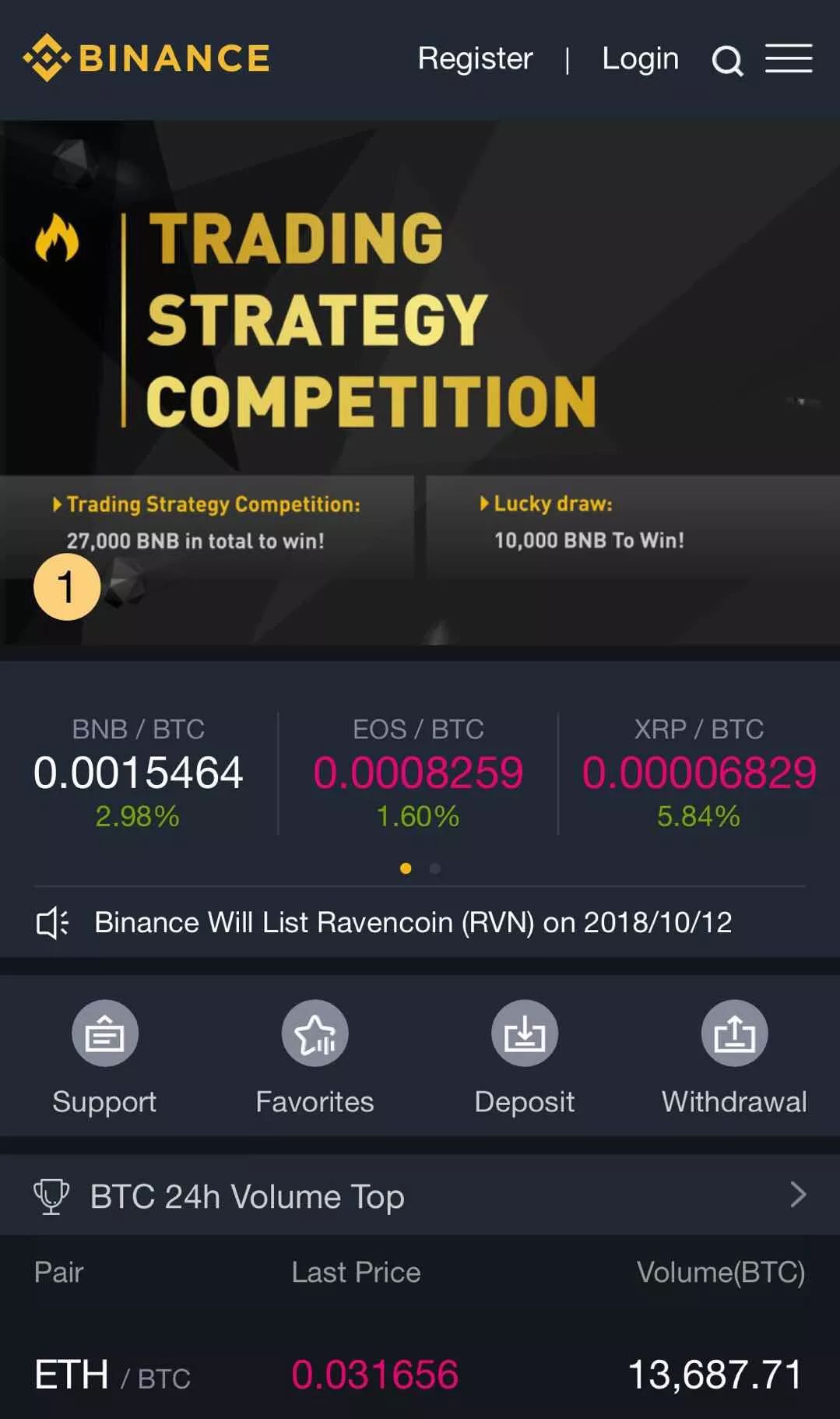
Task: Open the ETH / BTC pair row
Action: (x=419, y=1375)
